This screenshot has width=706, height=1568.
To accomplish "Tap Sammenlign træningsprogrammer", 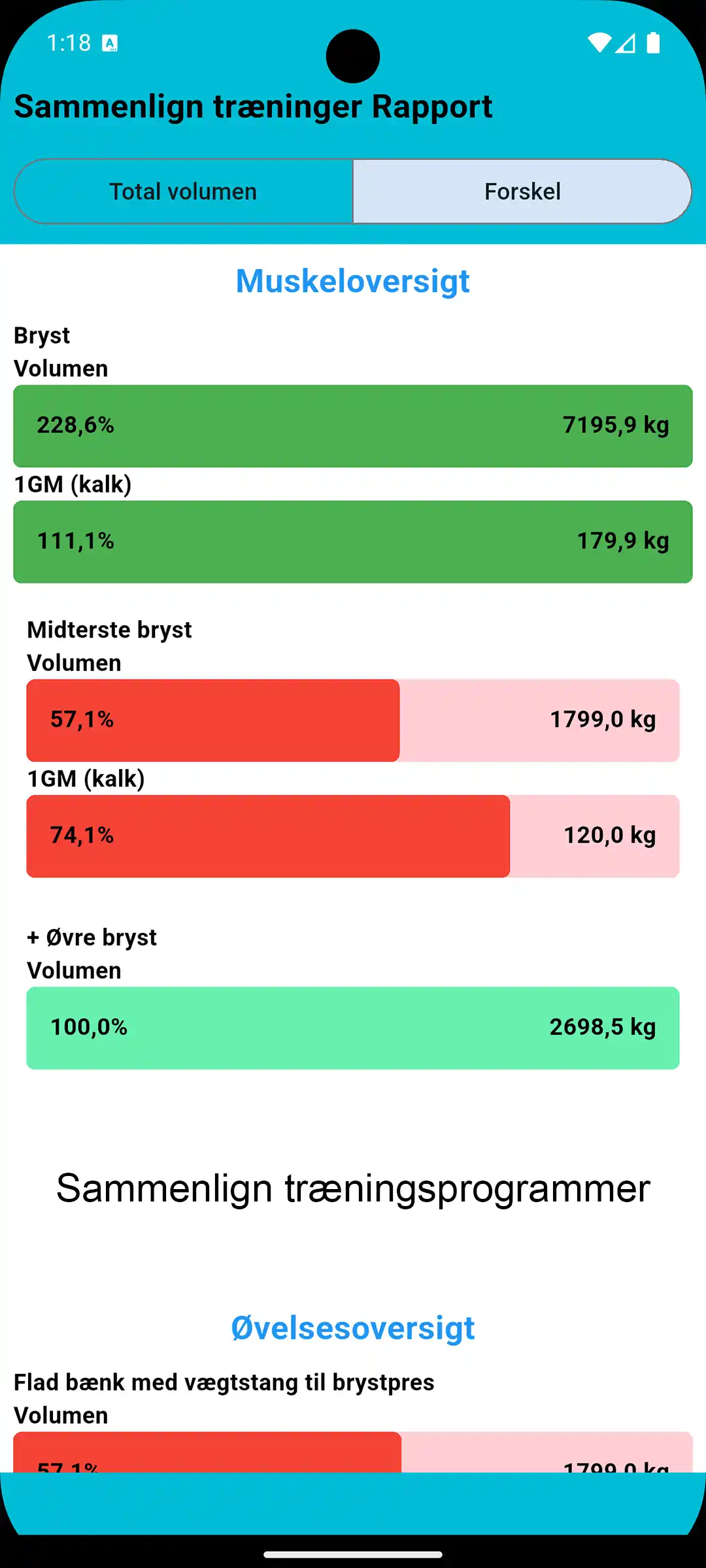I will (353, 1189).
